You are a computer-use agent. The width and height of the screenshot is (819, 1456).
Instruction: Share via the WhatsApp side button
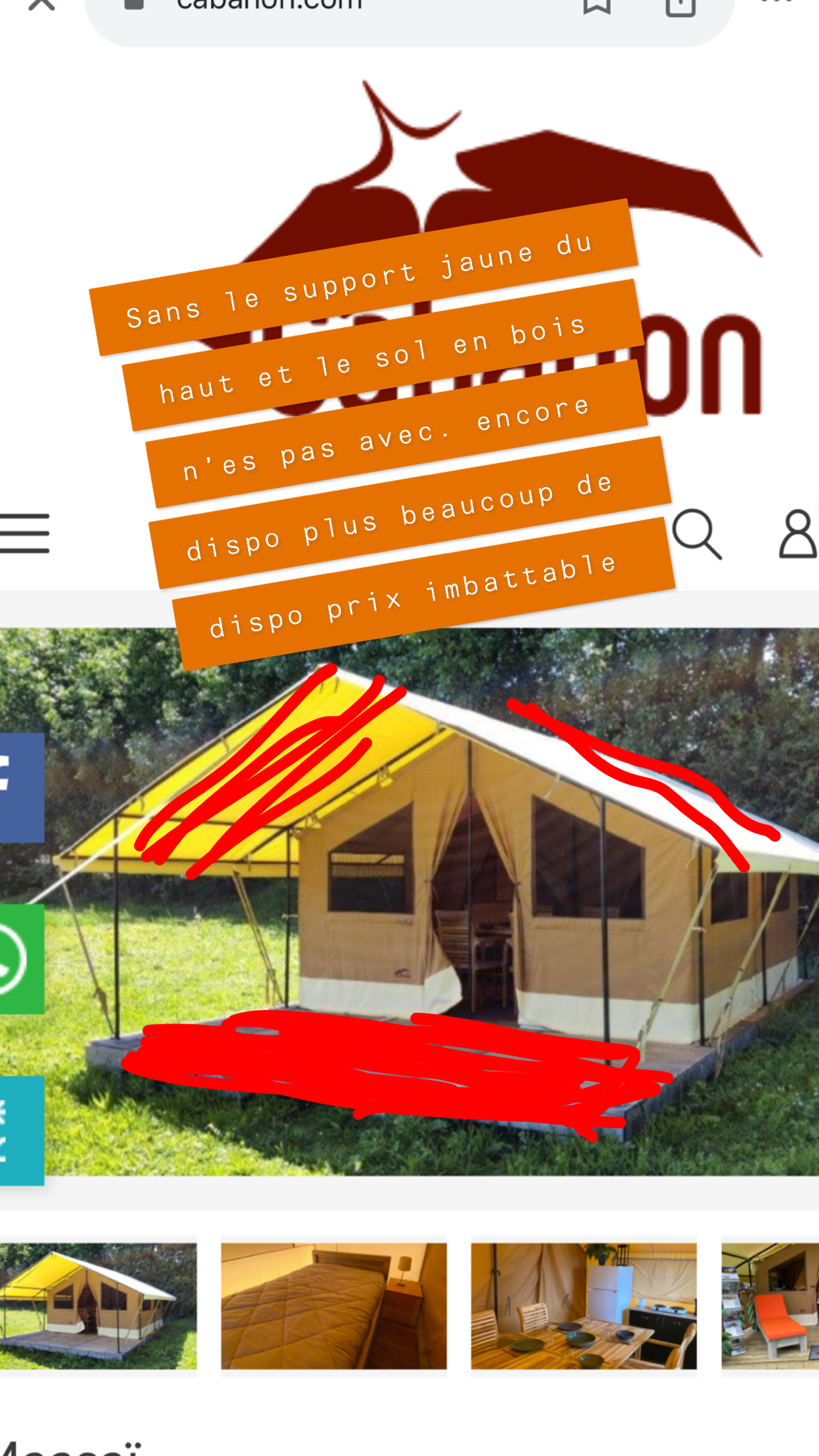pyautogui.click(x=21, y=958)
